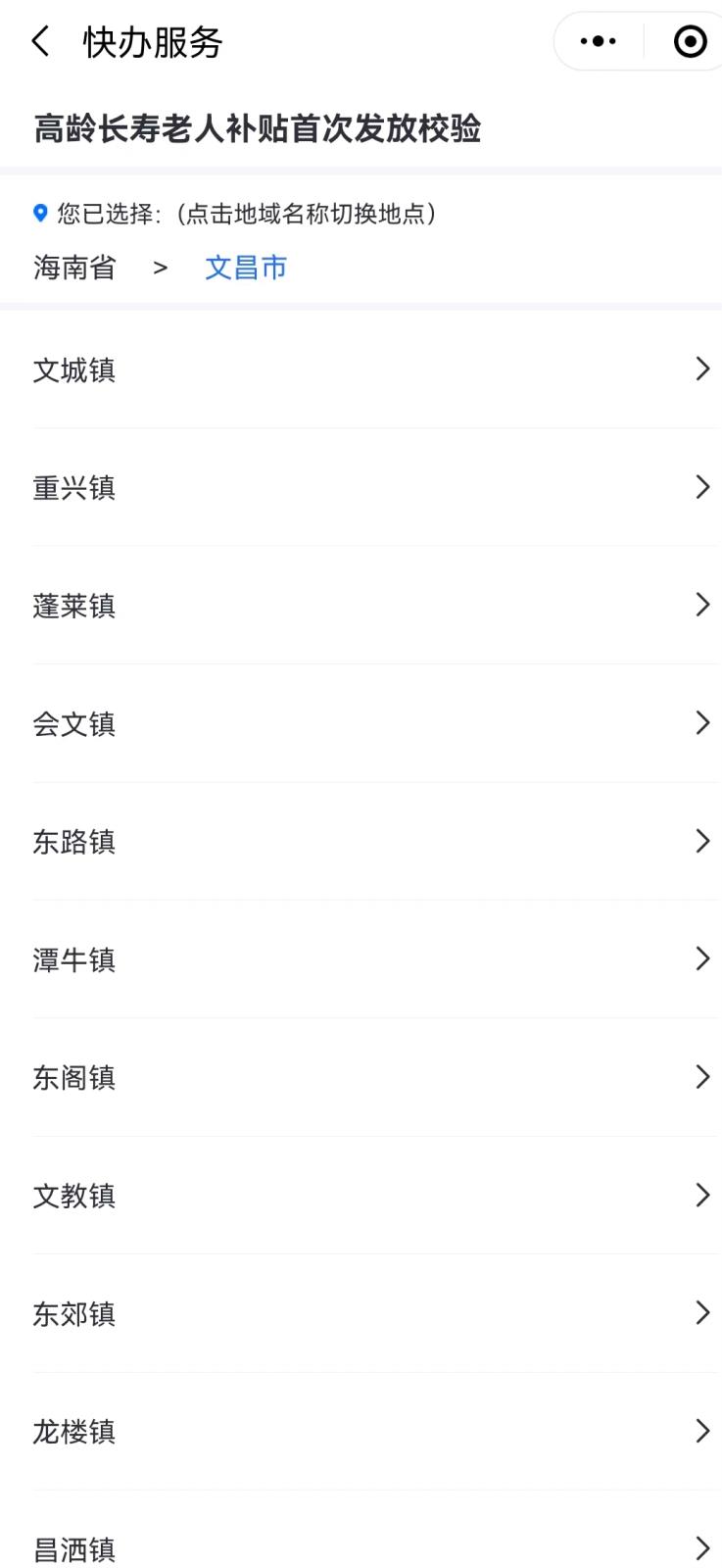Switch province by tapping 海南省

coord(74,268)
